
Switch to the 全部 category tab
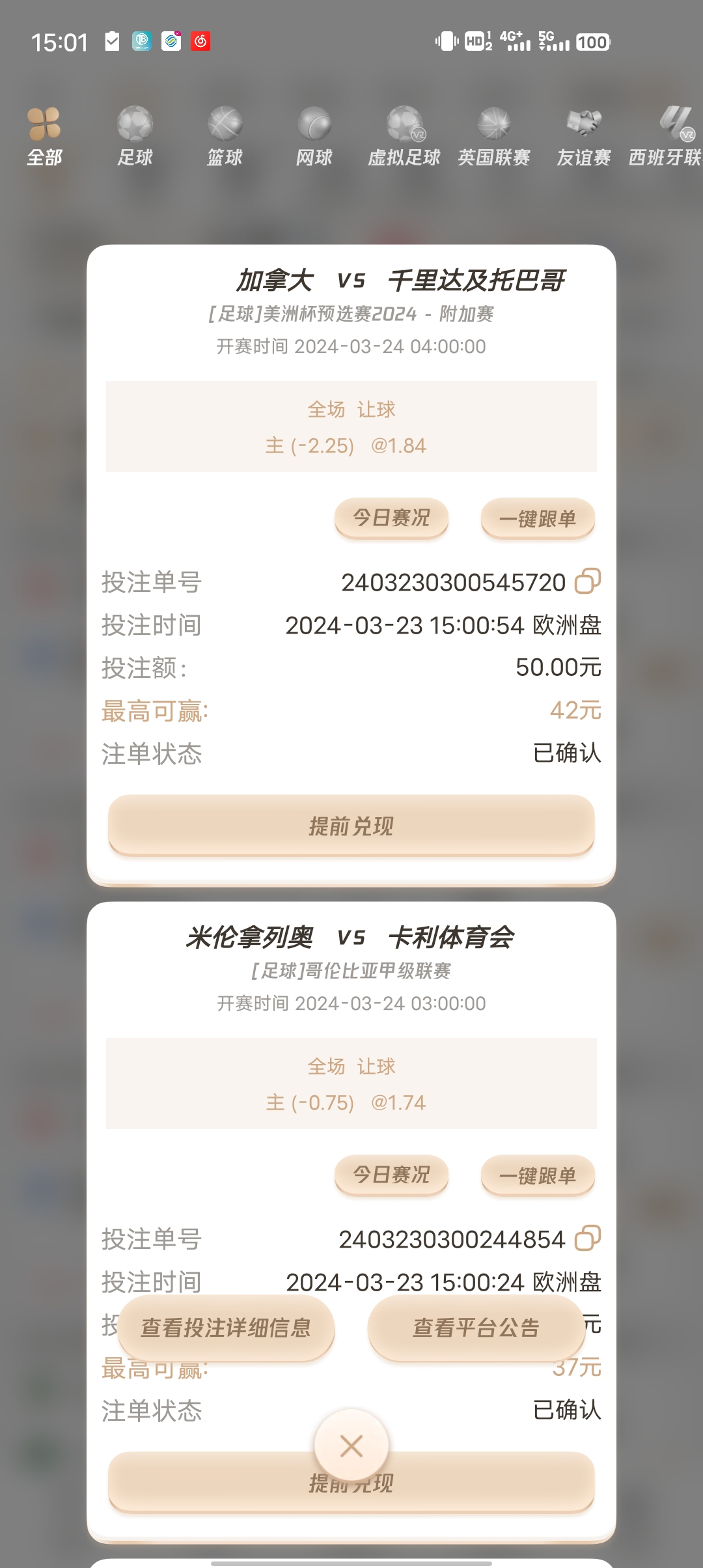[x=44, y=137]
